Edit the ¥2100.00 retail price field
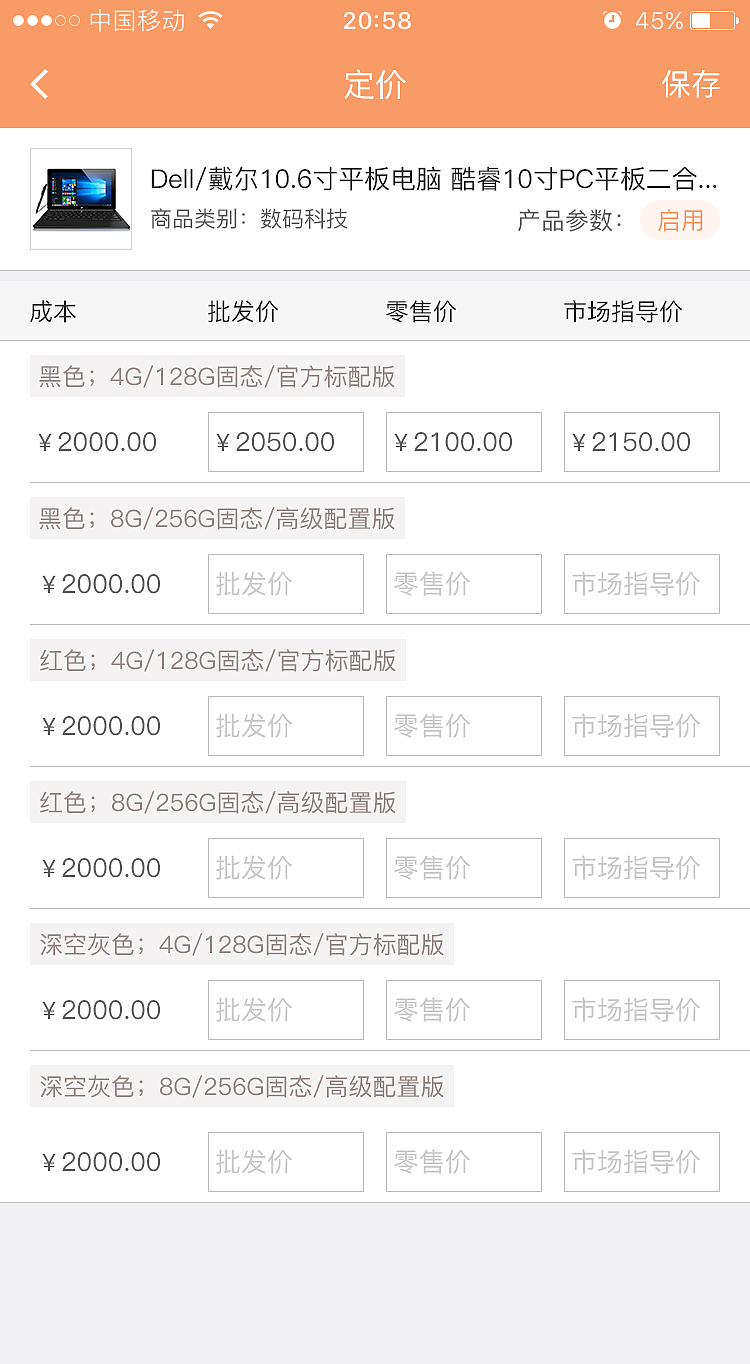This screenshot has height=1364, width=750. point(464,442)
